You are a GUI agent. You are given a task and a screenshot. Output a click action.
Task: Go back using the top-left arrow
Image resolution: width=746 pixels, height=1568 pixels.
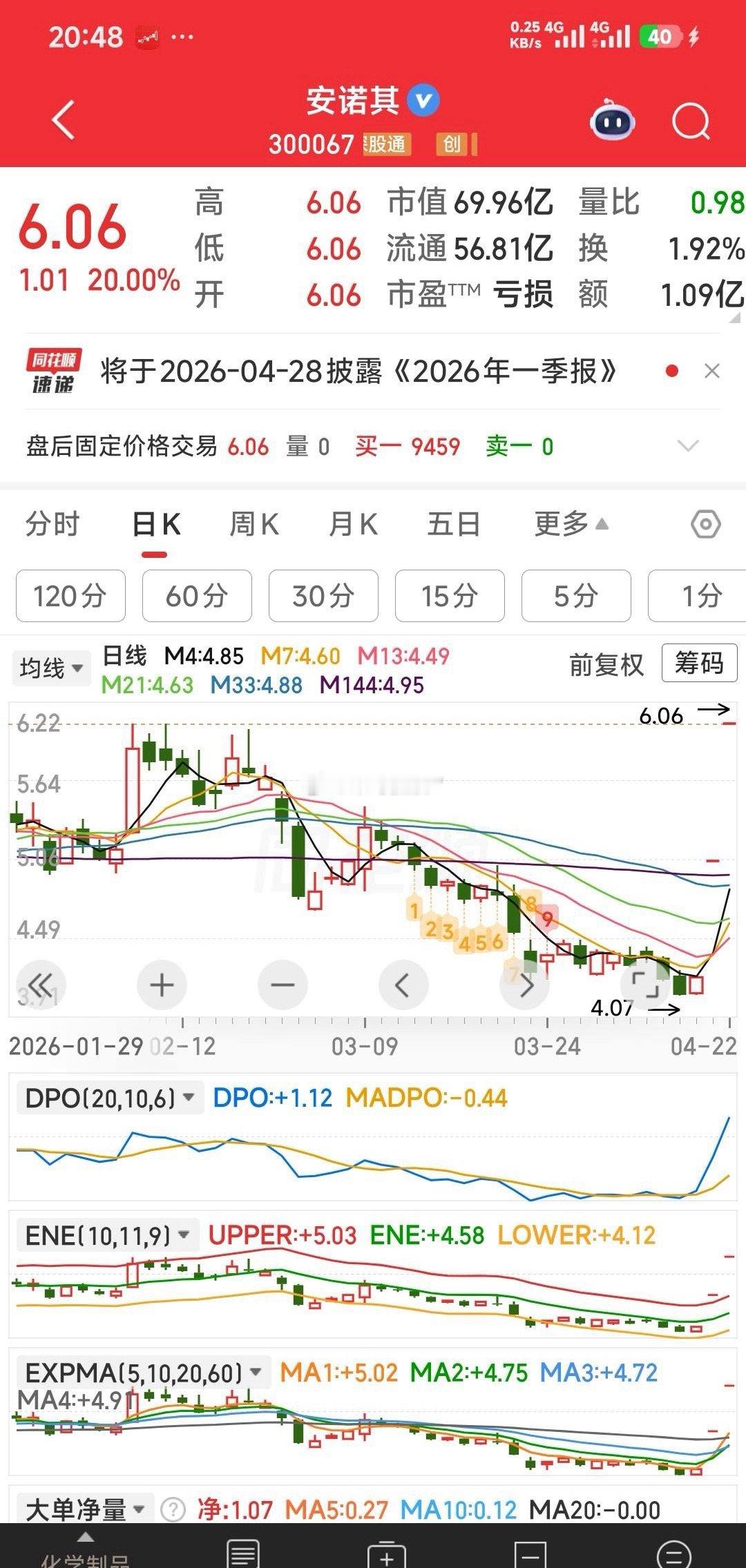(x=64, y=121)
